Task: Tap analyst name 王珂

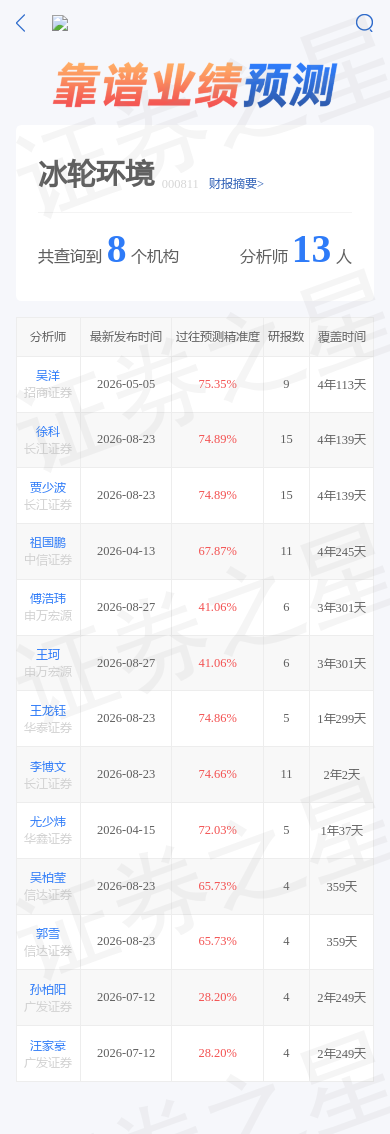Action: pos(48,654)
